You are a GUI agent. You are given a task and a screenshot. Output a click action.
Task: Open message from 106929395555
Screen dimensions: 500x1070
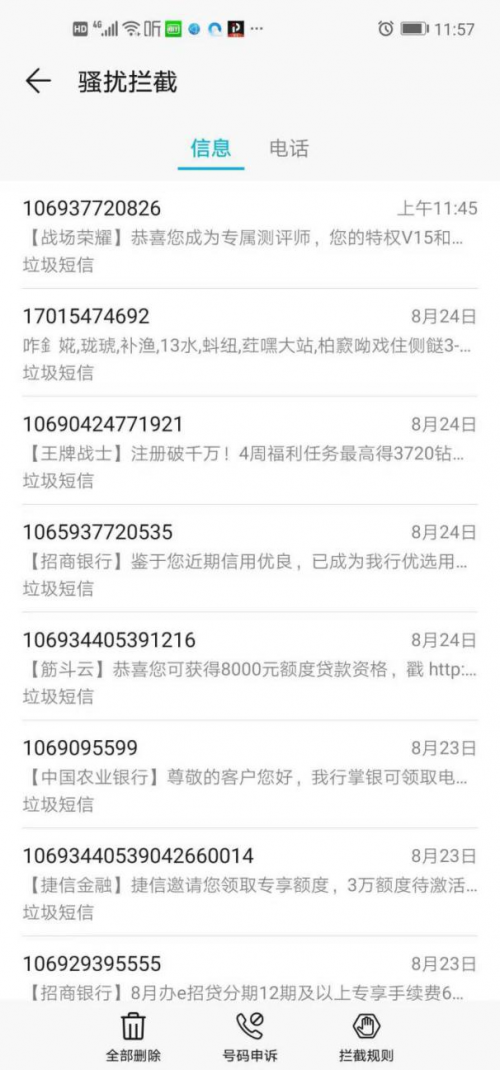250,969
